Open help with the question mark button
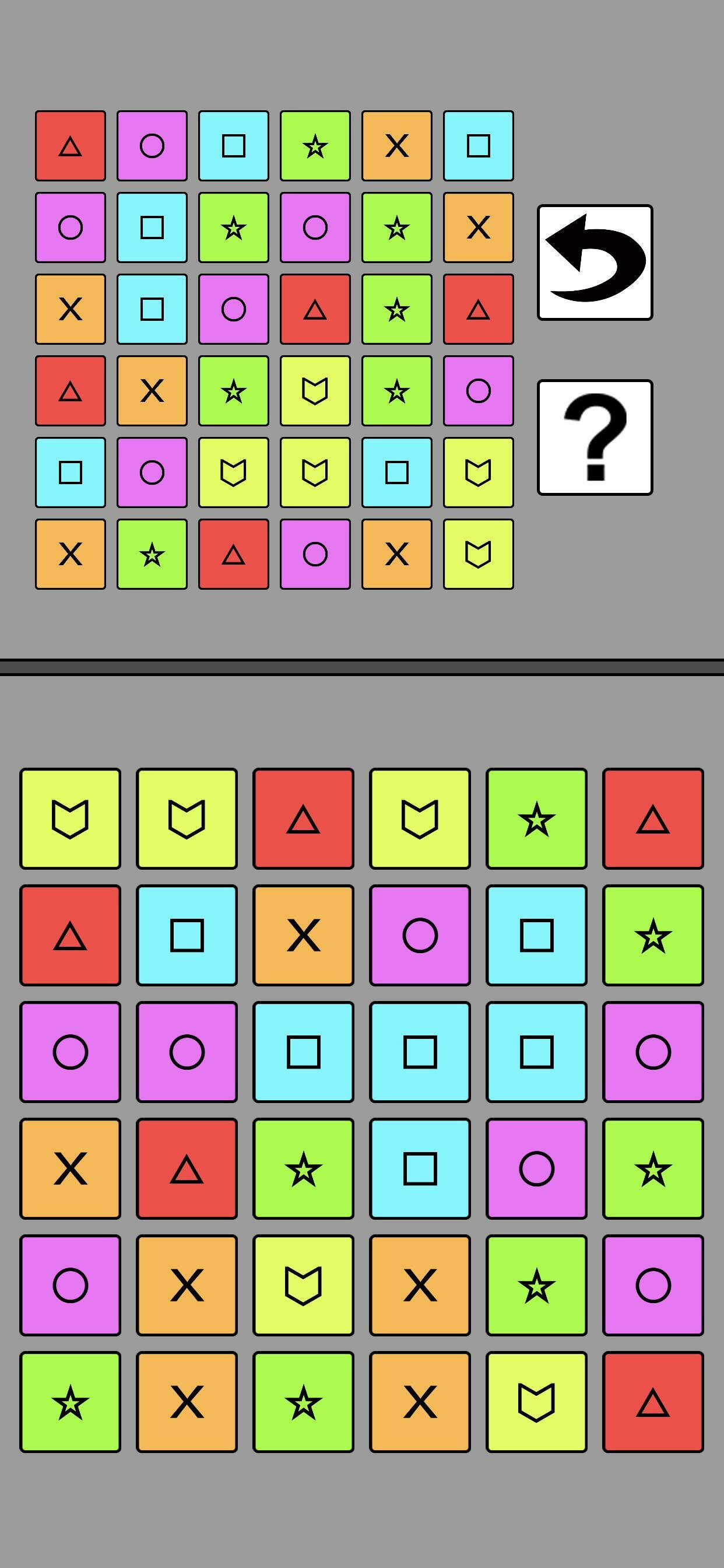This screenshot has height=1568, width=724. click(595, 437)
